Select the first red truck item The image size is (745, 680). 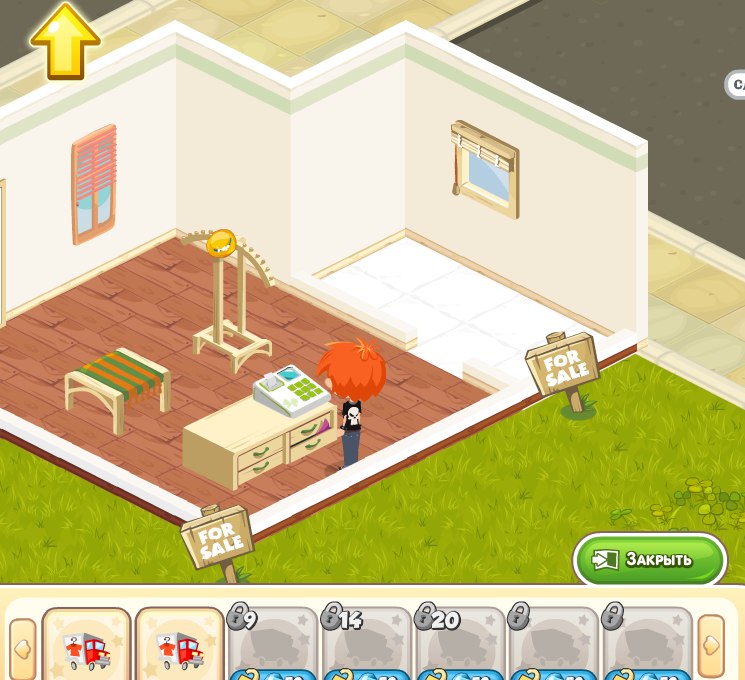[86, 645]
